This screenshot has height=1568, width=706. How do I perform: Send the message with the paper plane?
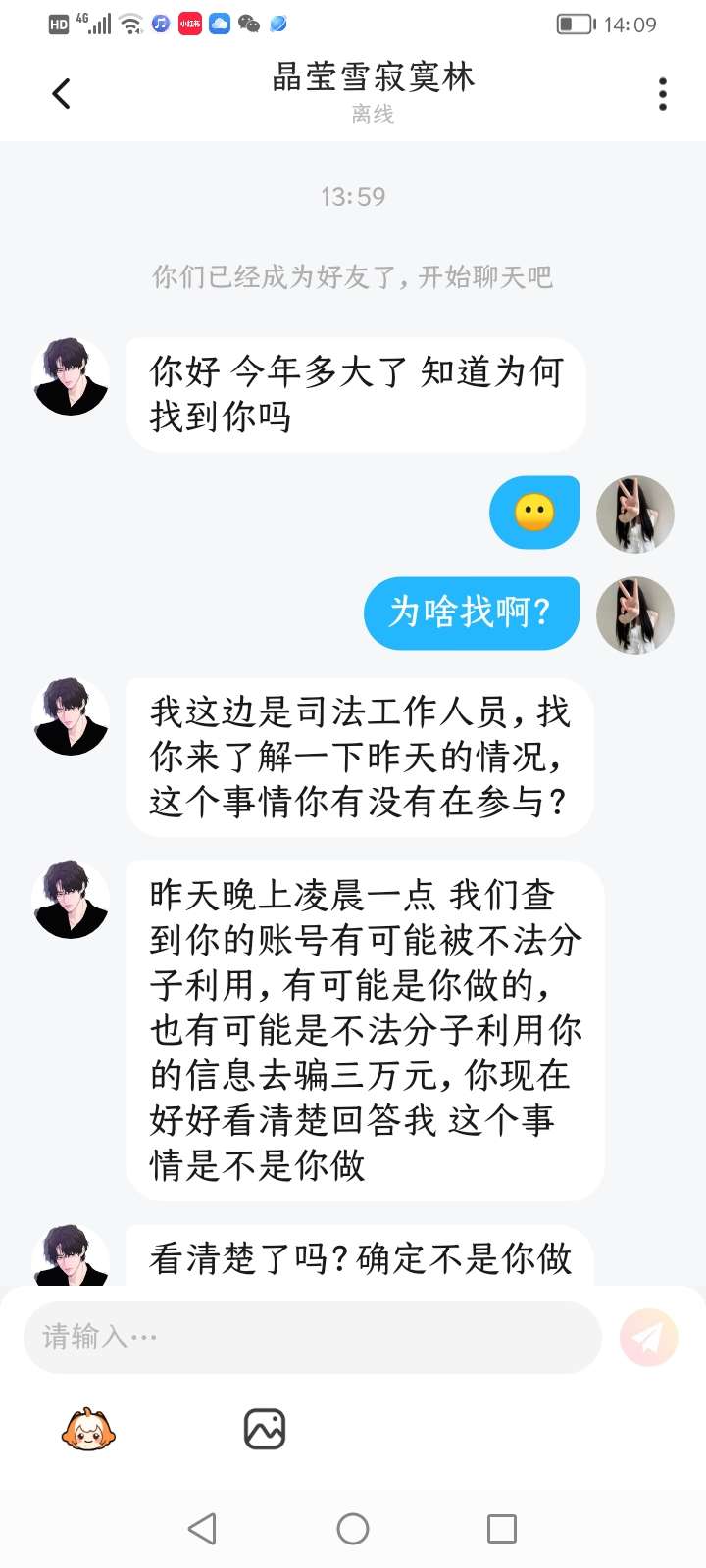(648, 1337)
